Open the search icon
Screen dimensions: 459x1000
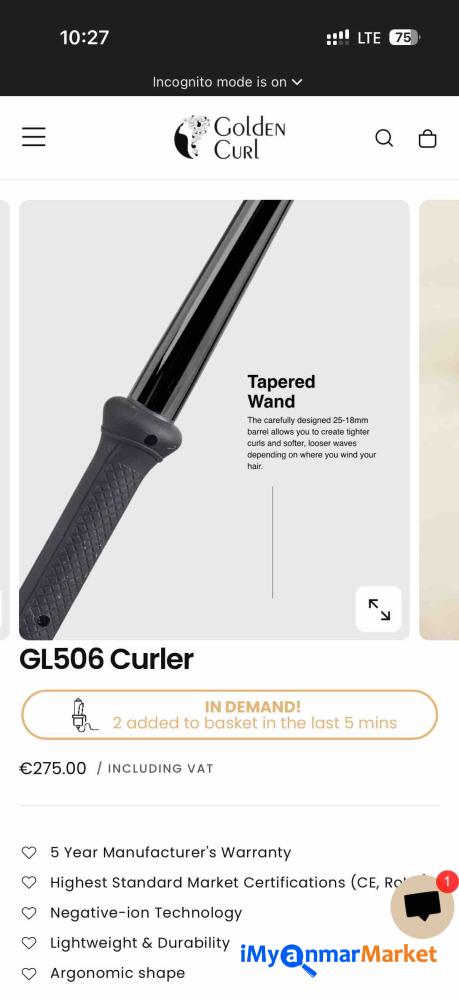pyautogui.click(x=384, y=138)
